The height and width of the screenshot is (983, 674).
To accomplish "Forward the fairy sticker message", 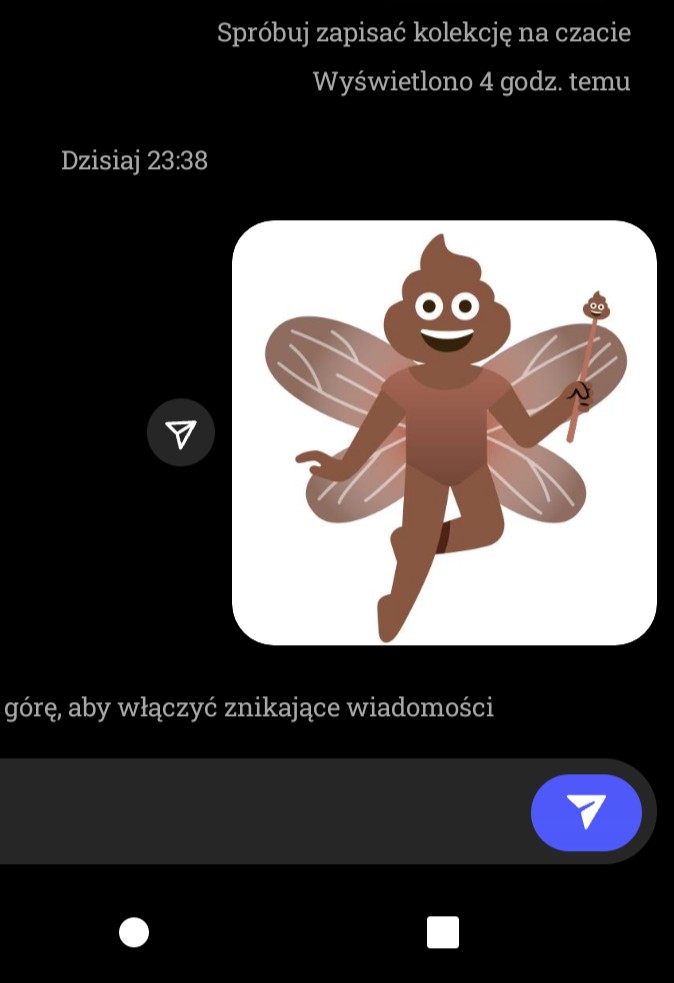I will 181,432.
